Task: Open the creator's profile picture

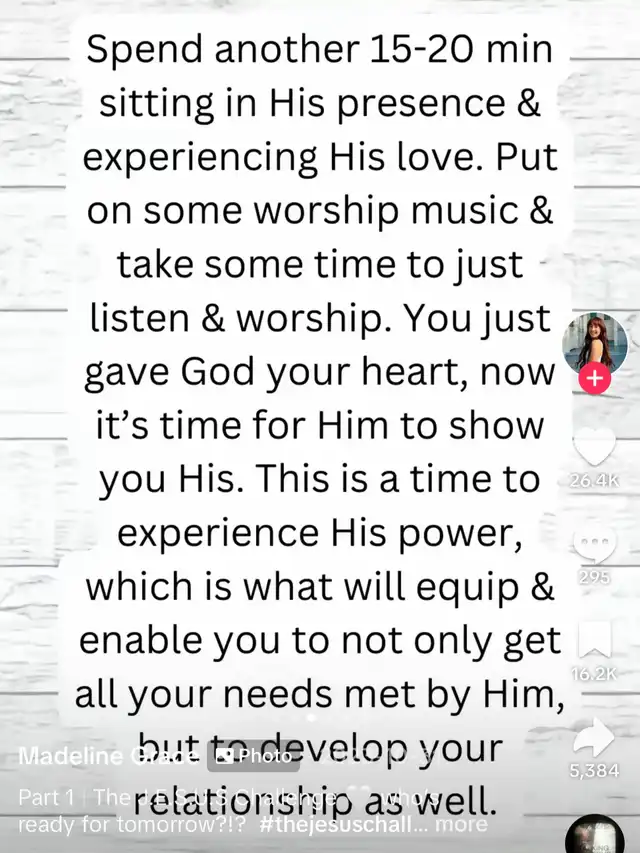Action: point(595,343)
